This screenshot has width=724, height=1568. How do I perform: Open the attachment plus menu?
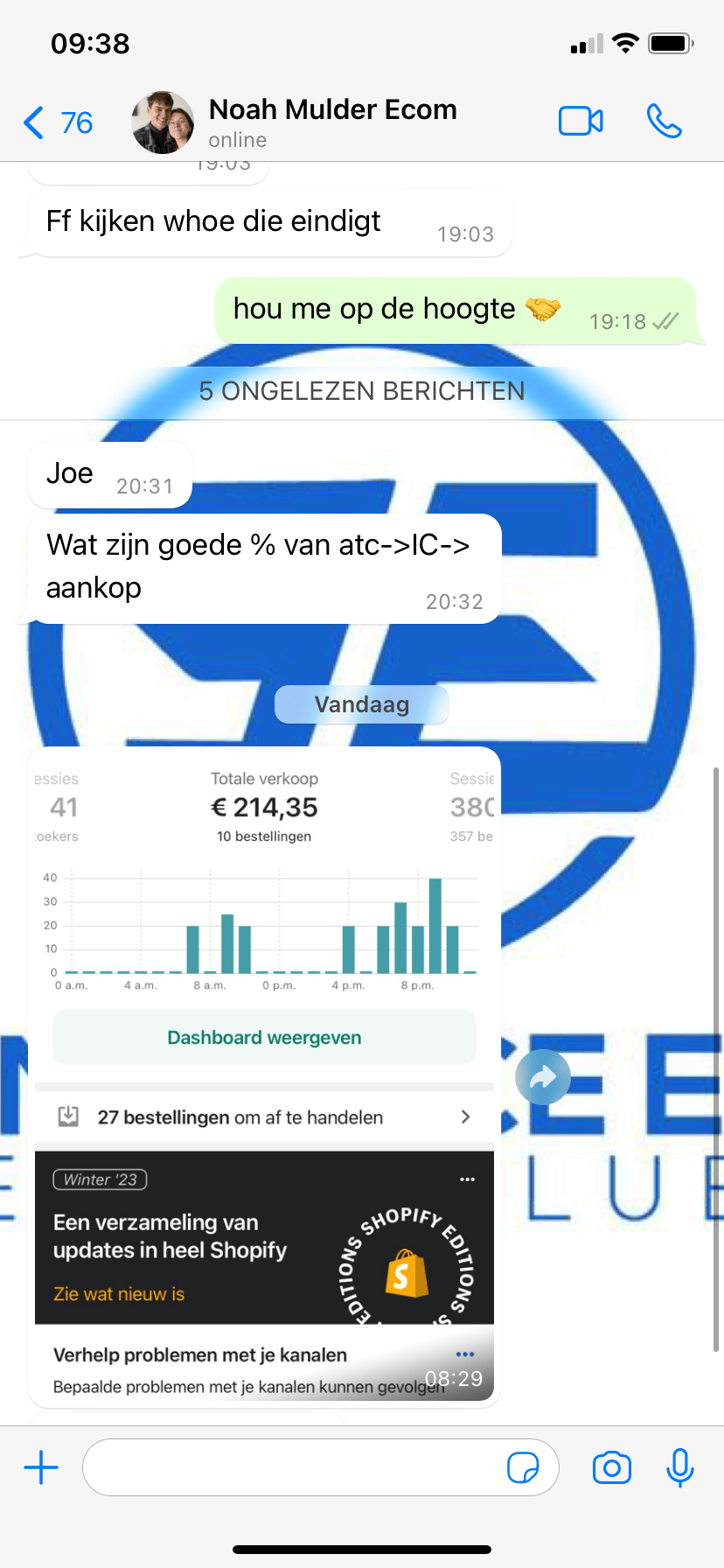41,1467
